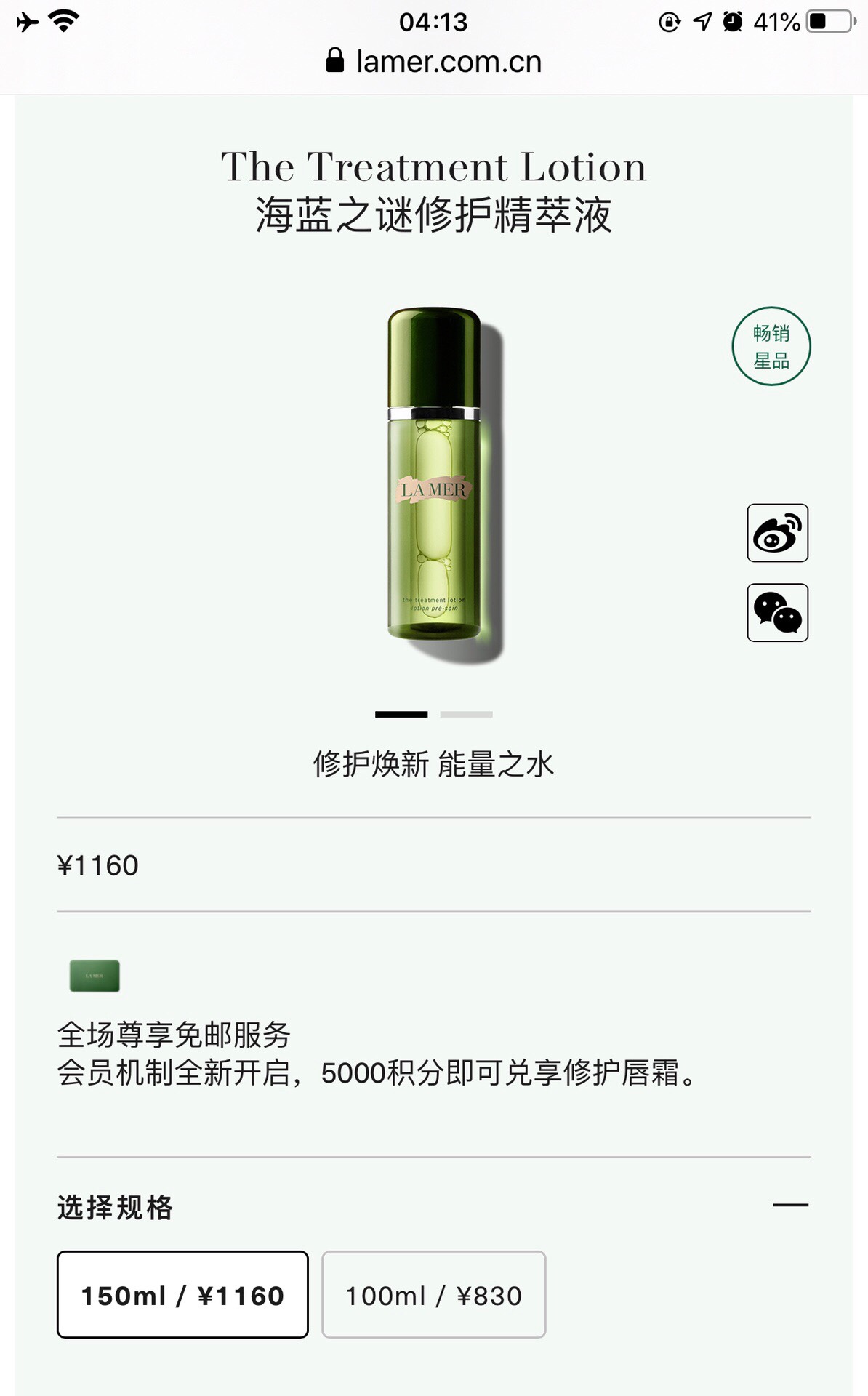Share product on Weibo
This screenshot has height=1396, width=868.
777,533
